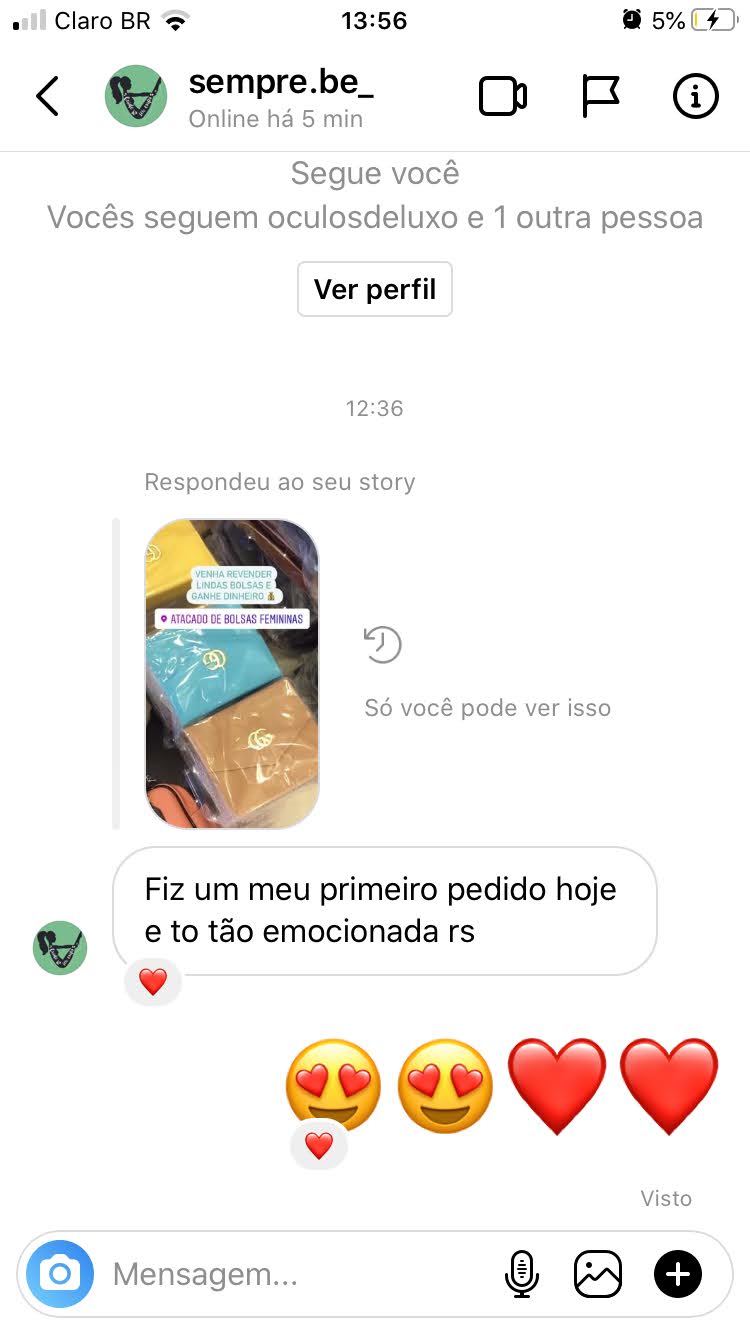The width and height of the screenshot is (750, 1334).
Task: Start a video call with sempre.be_
Action: [x=502, y=97]
